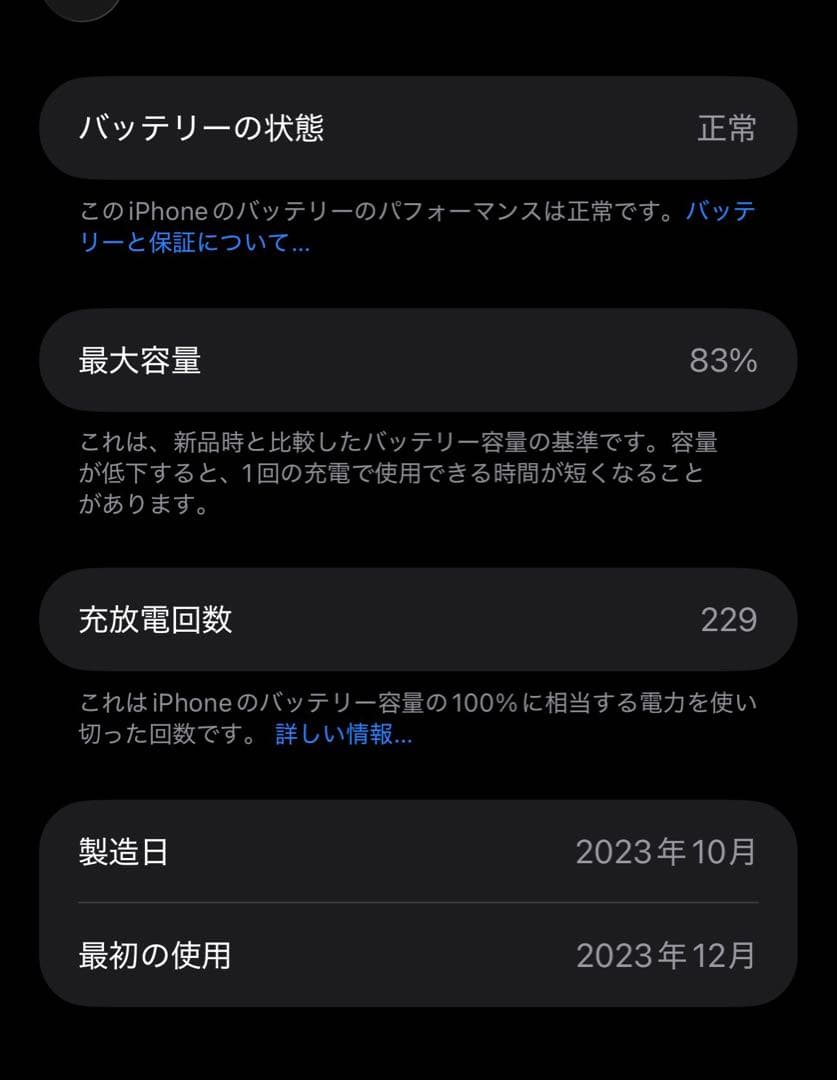
Task: Select the 最大容量 row
Action: point(418,360)
